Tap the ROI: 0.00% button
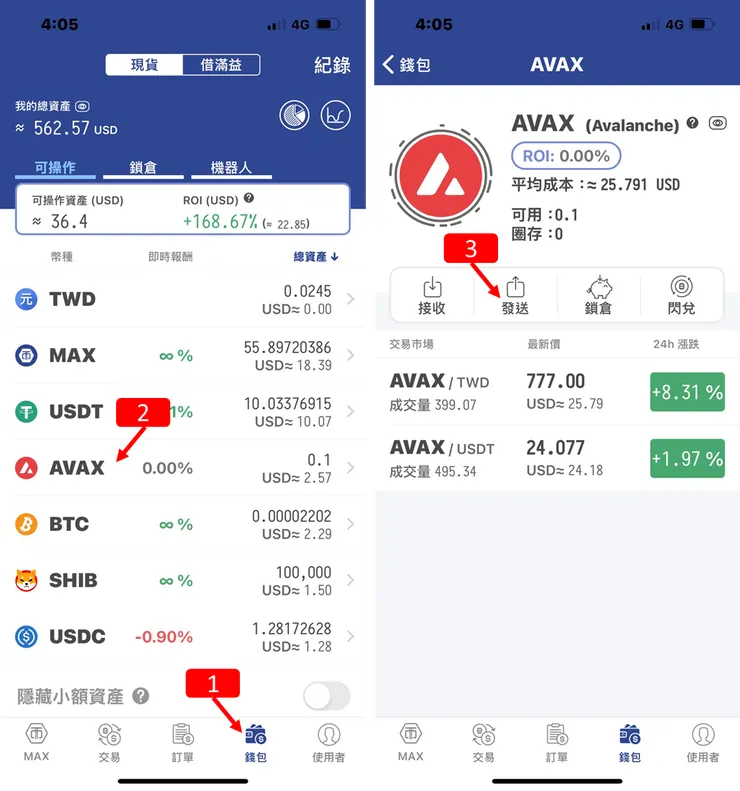This screenshot has width=740, height=791. point(565,156)
